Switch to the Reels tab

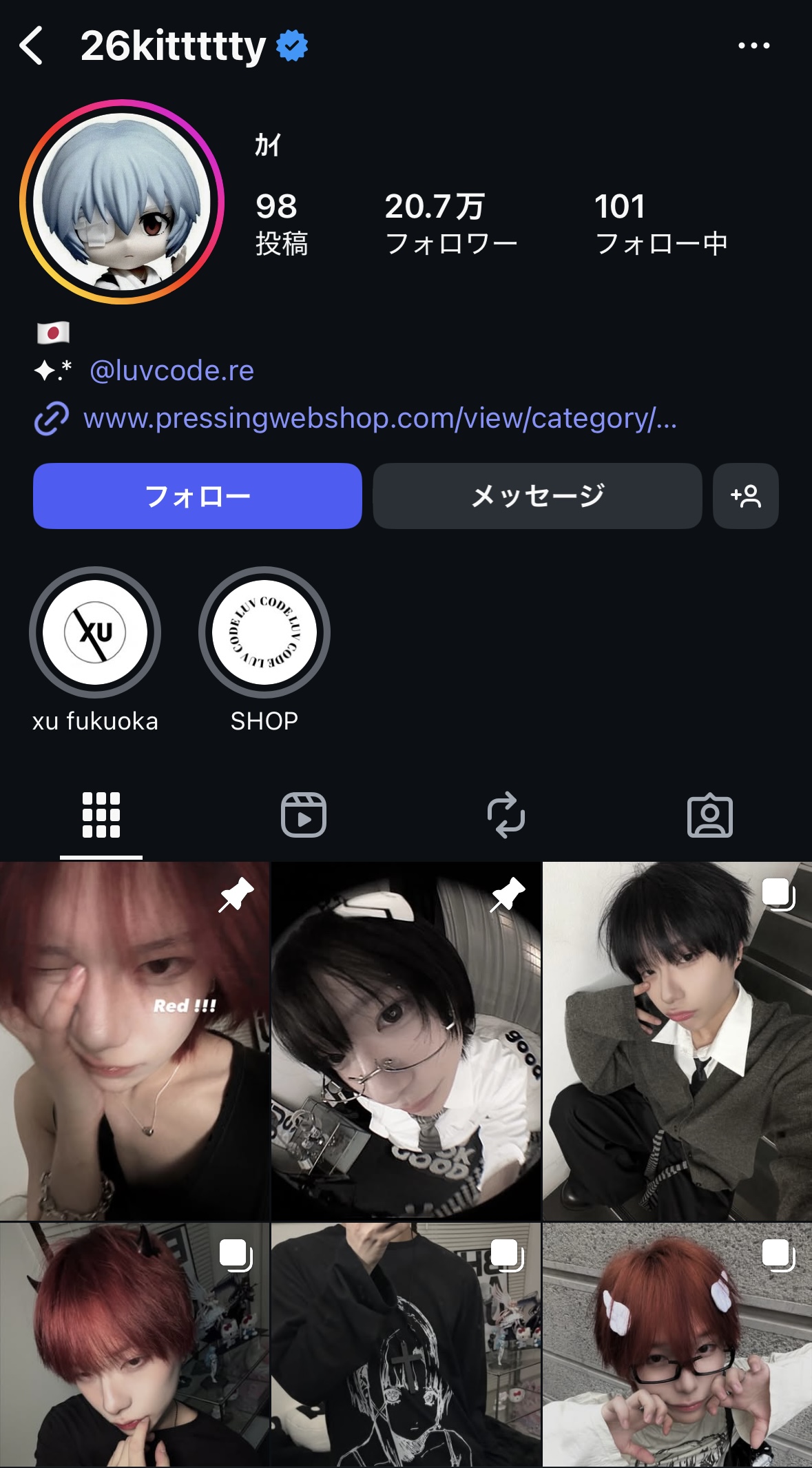[304, 816]
